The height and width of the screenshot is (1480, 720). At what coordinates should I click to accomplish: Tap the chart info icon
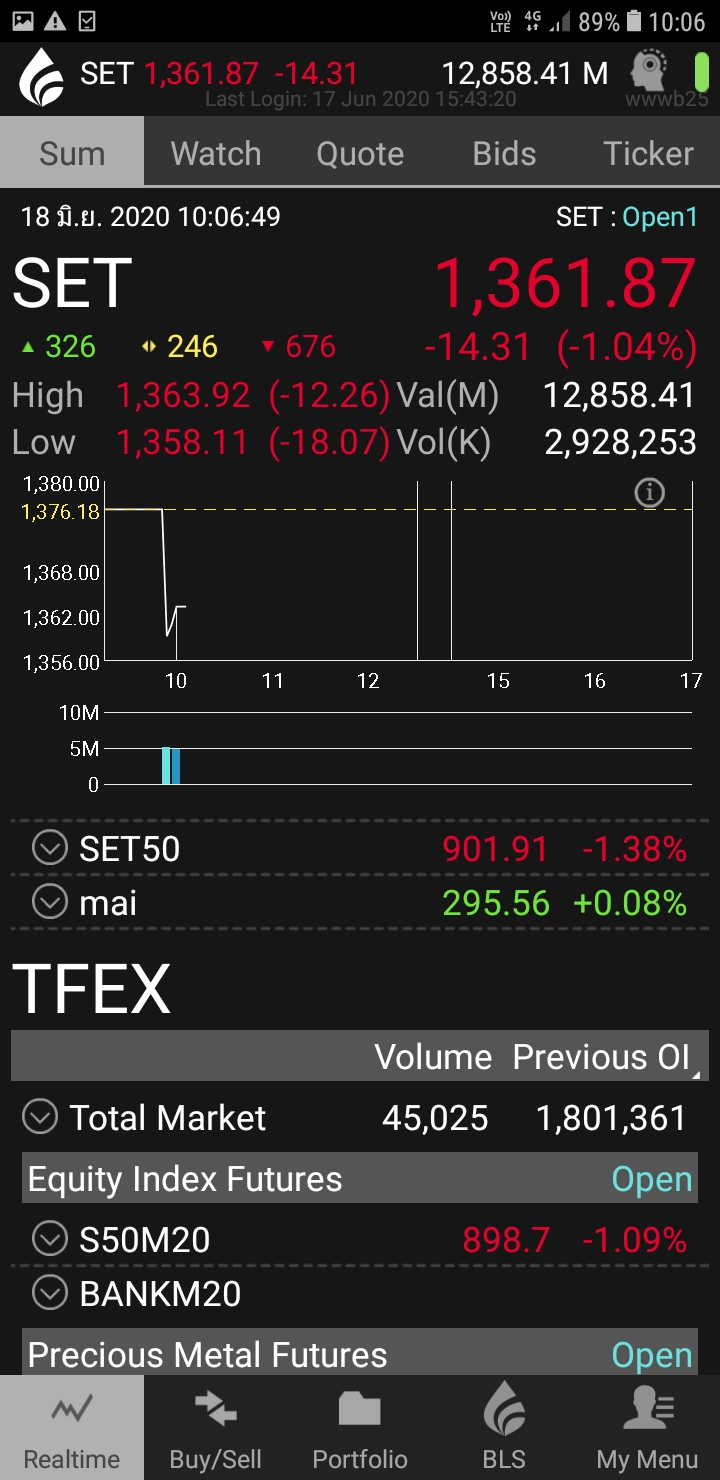(x=650, y=492)
